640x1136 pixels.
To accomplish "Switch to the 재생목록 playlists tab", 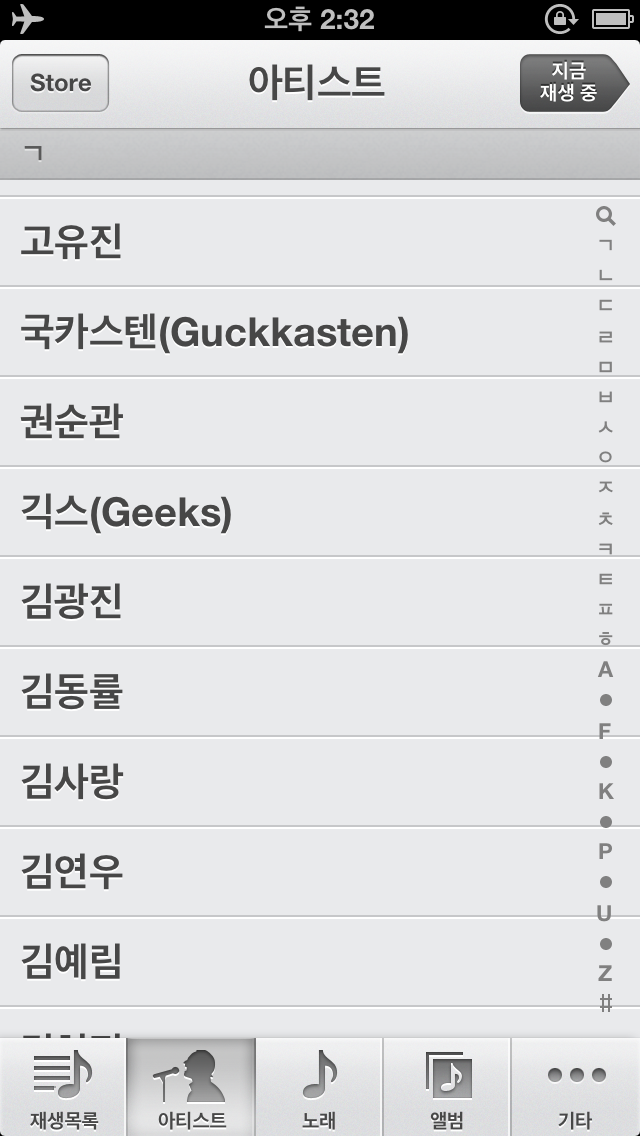I will point(63,1087).
